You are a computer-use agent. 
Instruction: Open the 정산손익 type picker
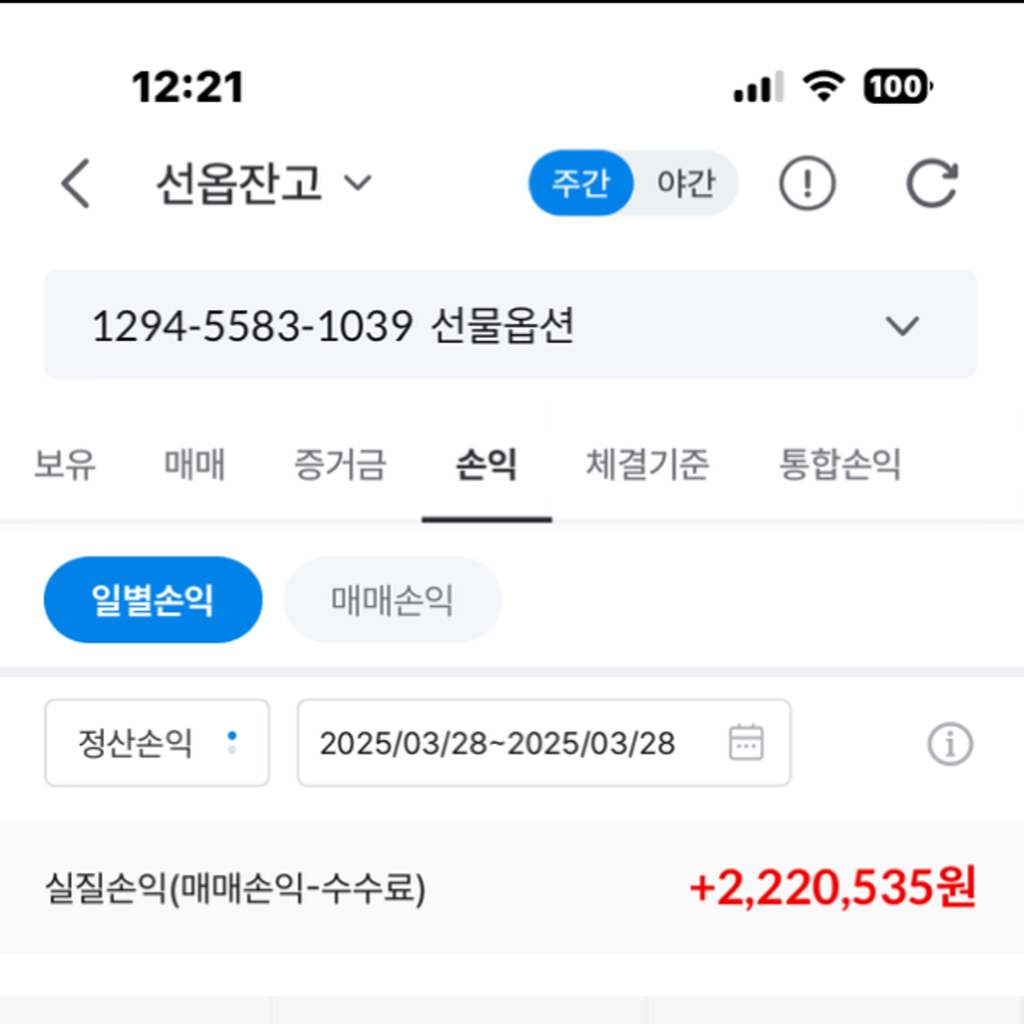157,743
